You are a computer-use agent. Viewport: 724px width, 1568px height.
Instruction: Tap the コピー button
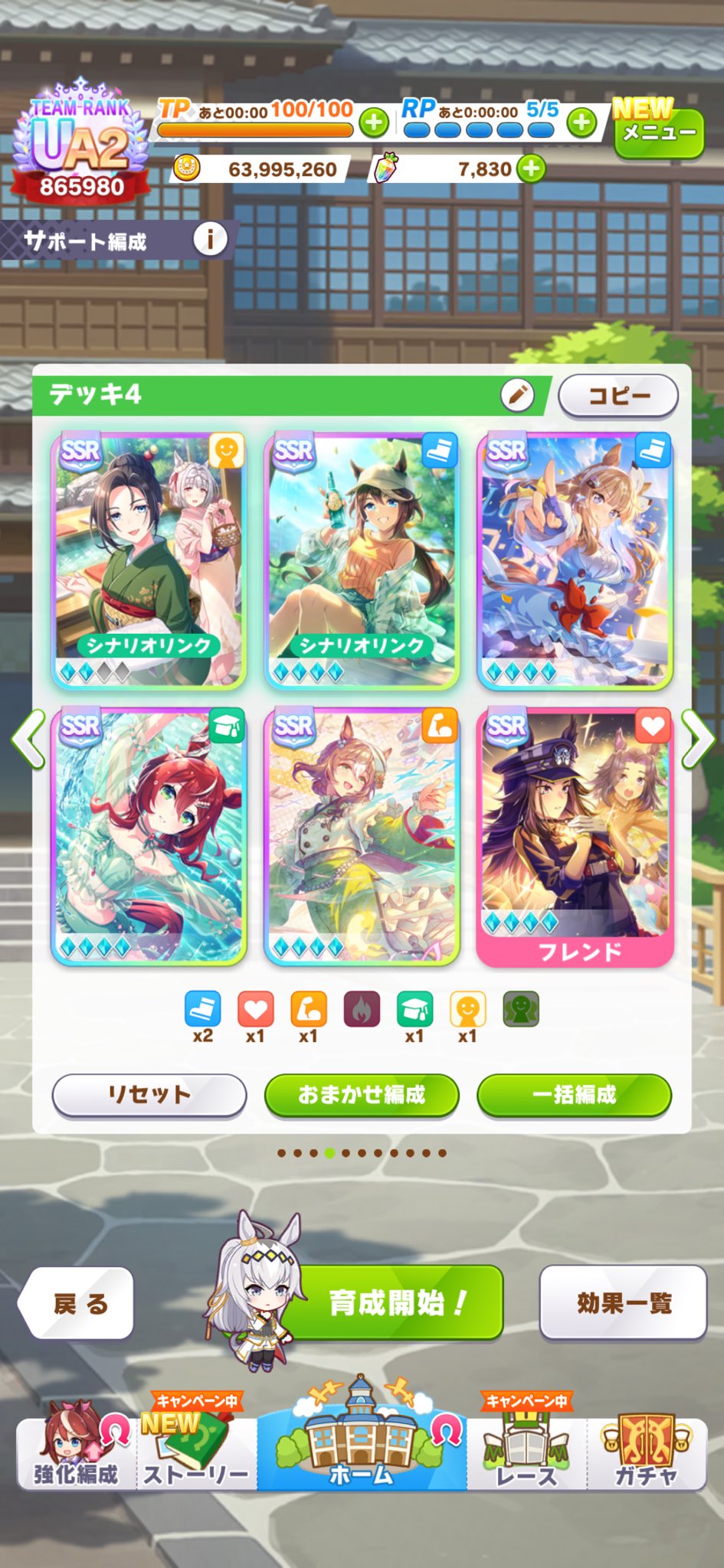pos(618,396)
